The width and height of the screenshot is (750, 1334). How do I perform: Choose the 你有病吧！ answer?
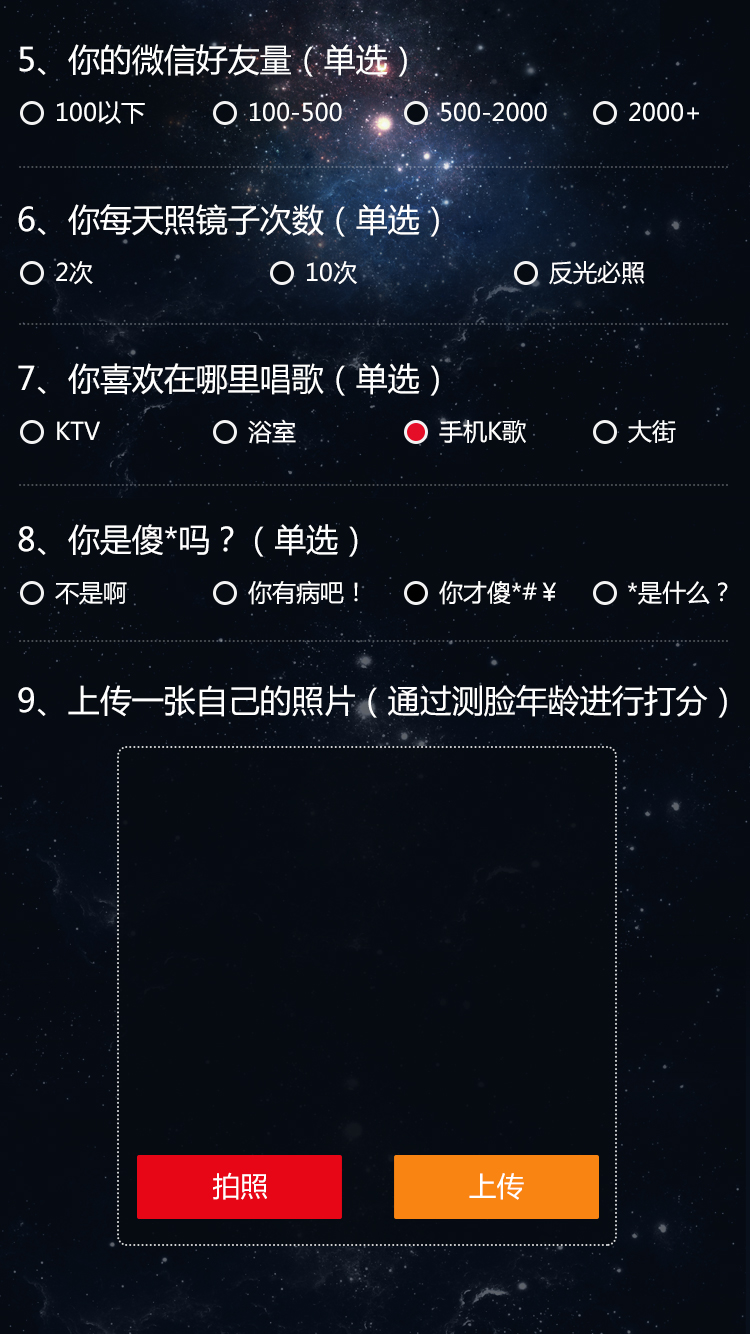point(225,594)
